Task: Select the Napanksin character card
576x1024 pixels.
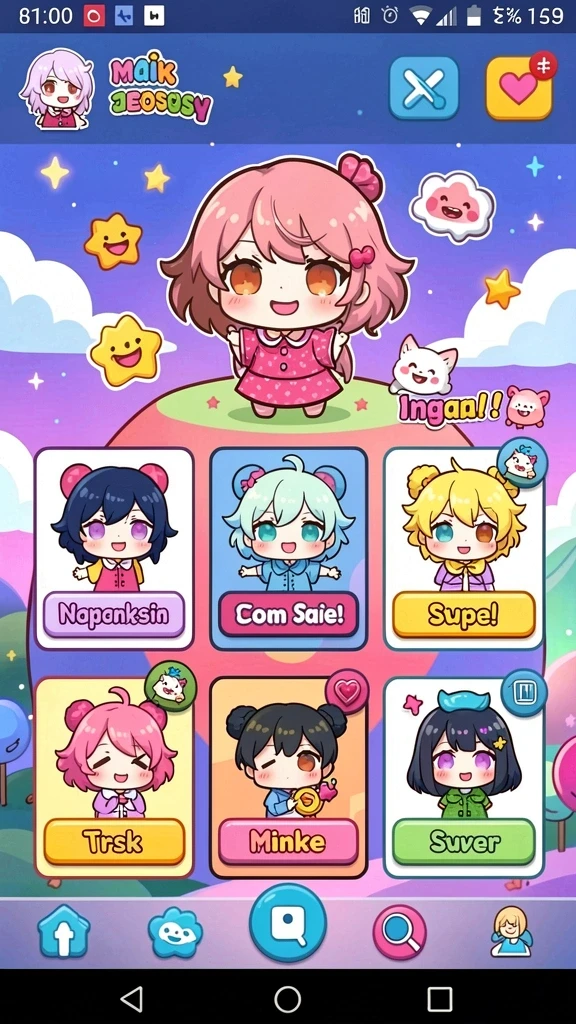Action: pyautogui.click(x=114, y=549)
